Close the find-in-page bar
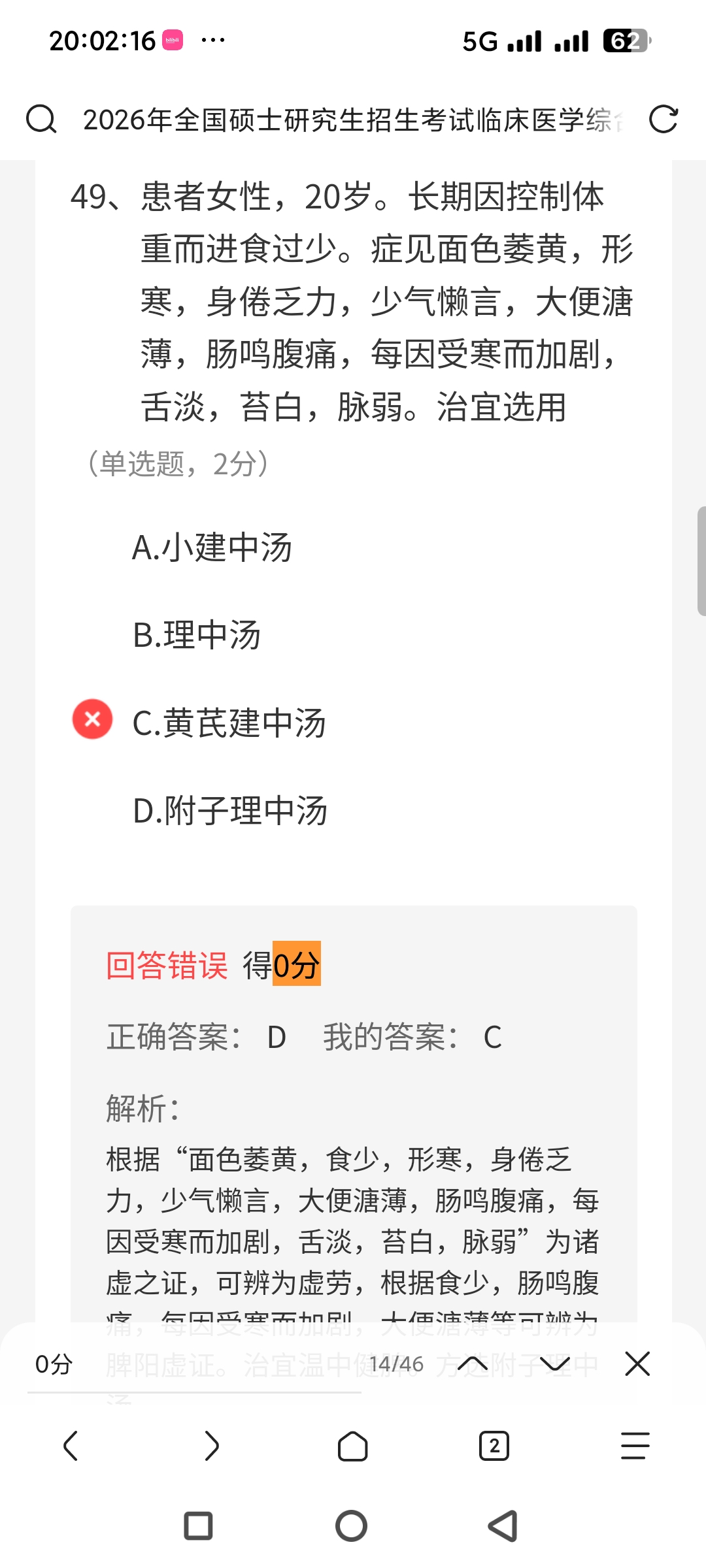Viewport: 706px width, 1568px height. (637, 1364)
